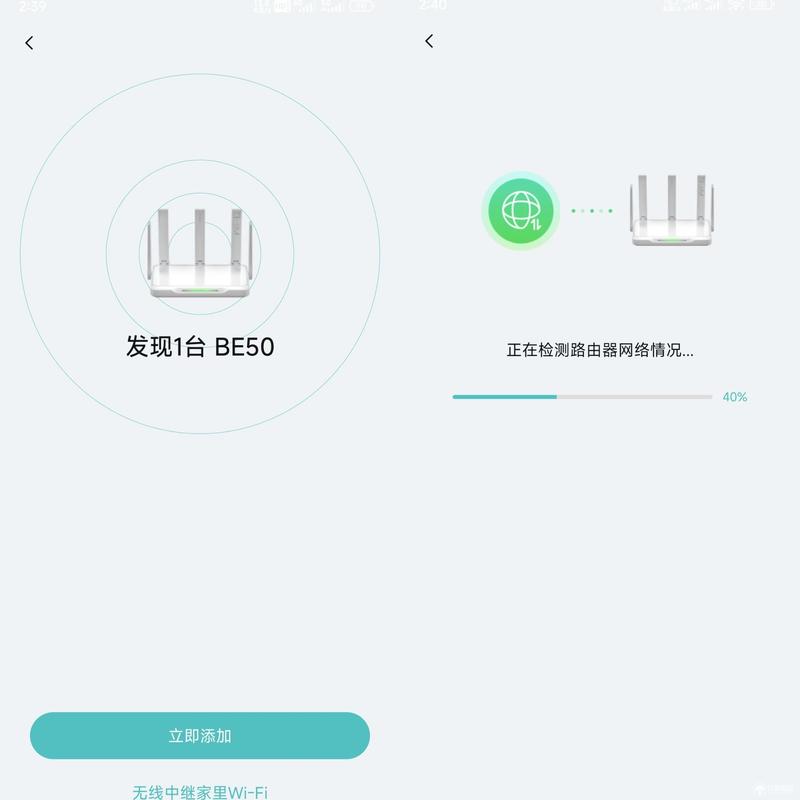800x800 pixels.
Task: Tap 立即添加 to add the BE50 router
Action: 200,736
